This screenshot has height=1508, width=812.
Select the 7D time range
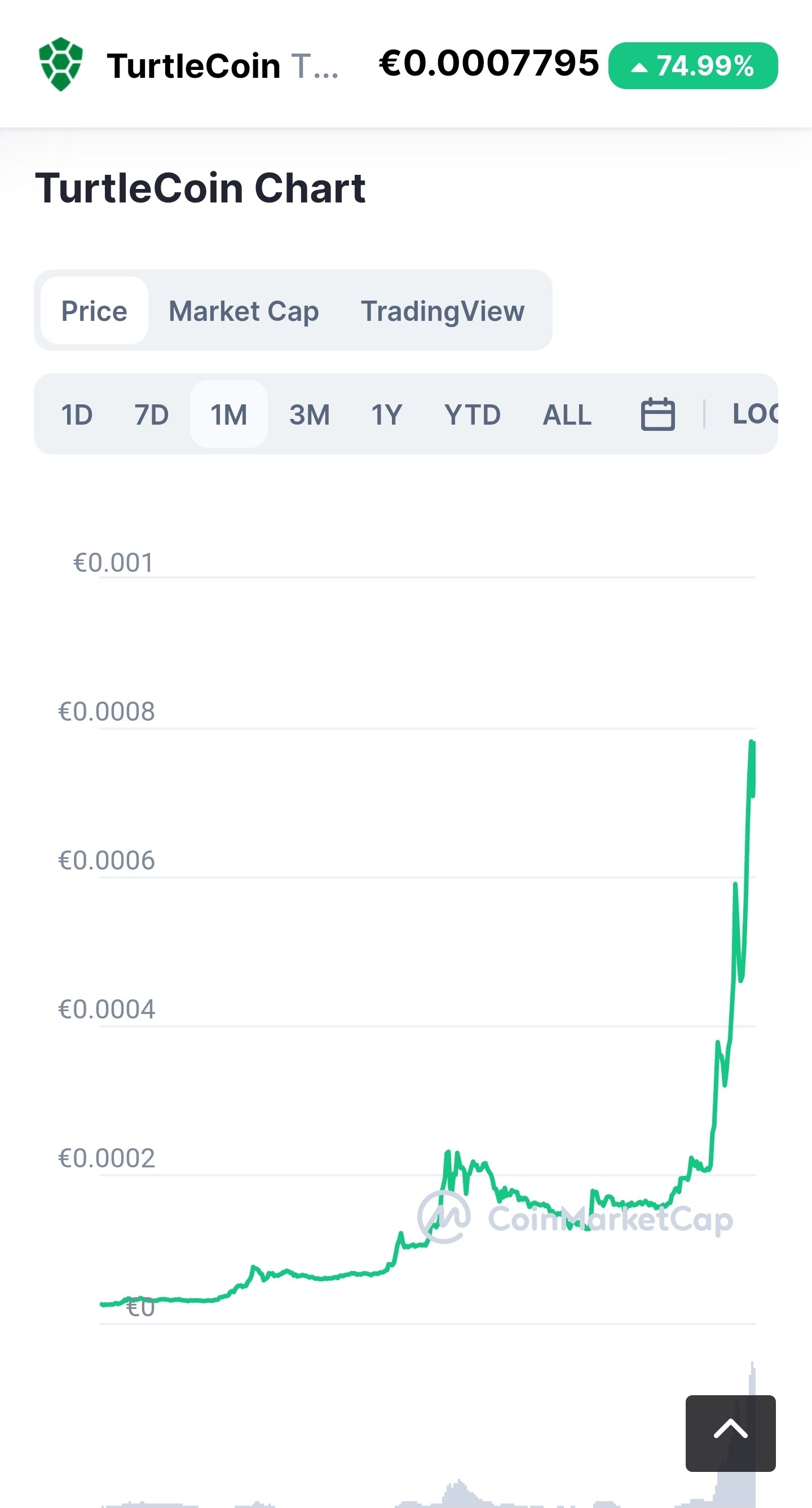pos(152,415)
